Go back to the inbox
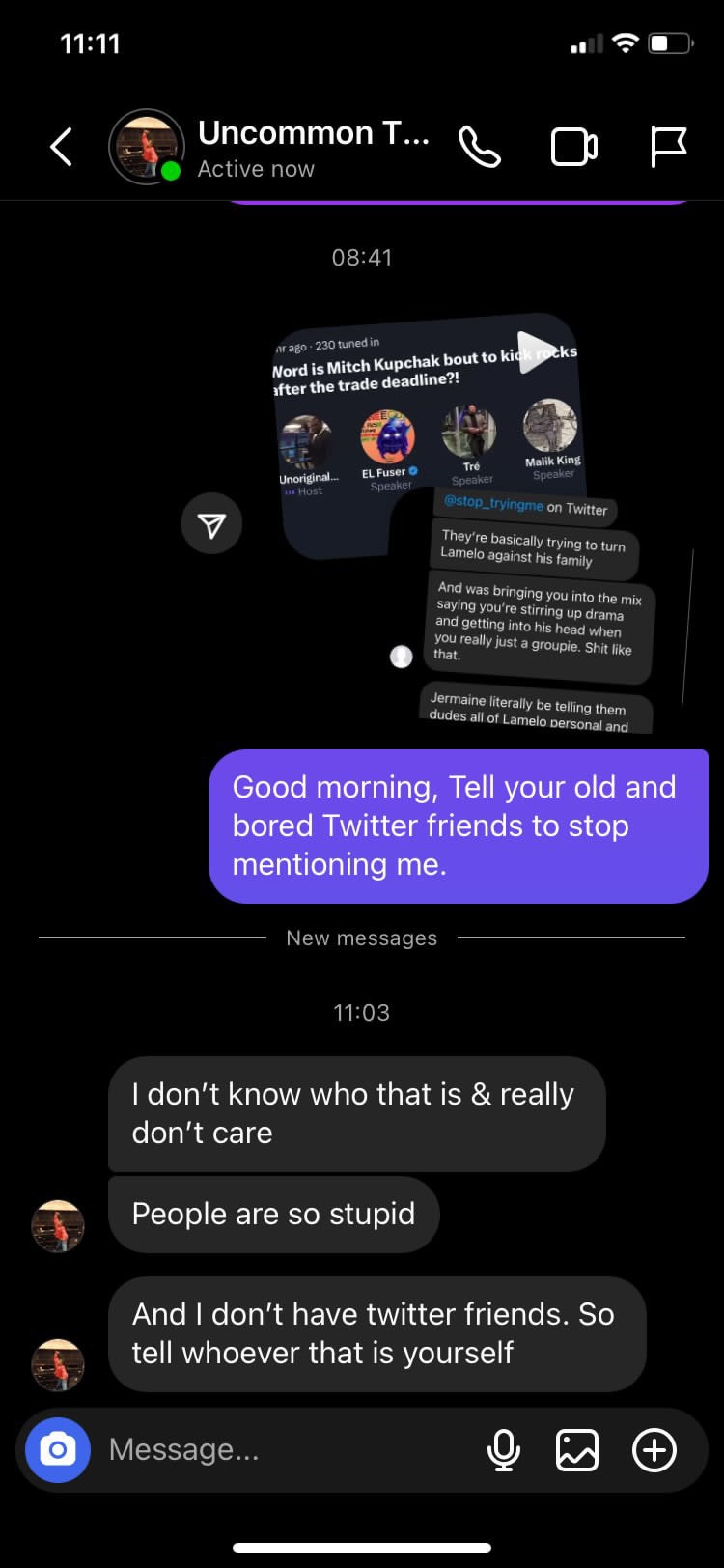This screenshot has height=1568, width=724. [62, 147]
